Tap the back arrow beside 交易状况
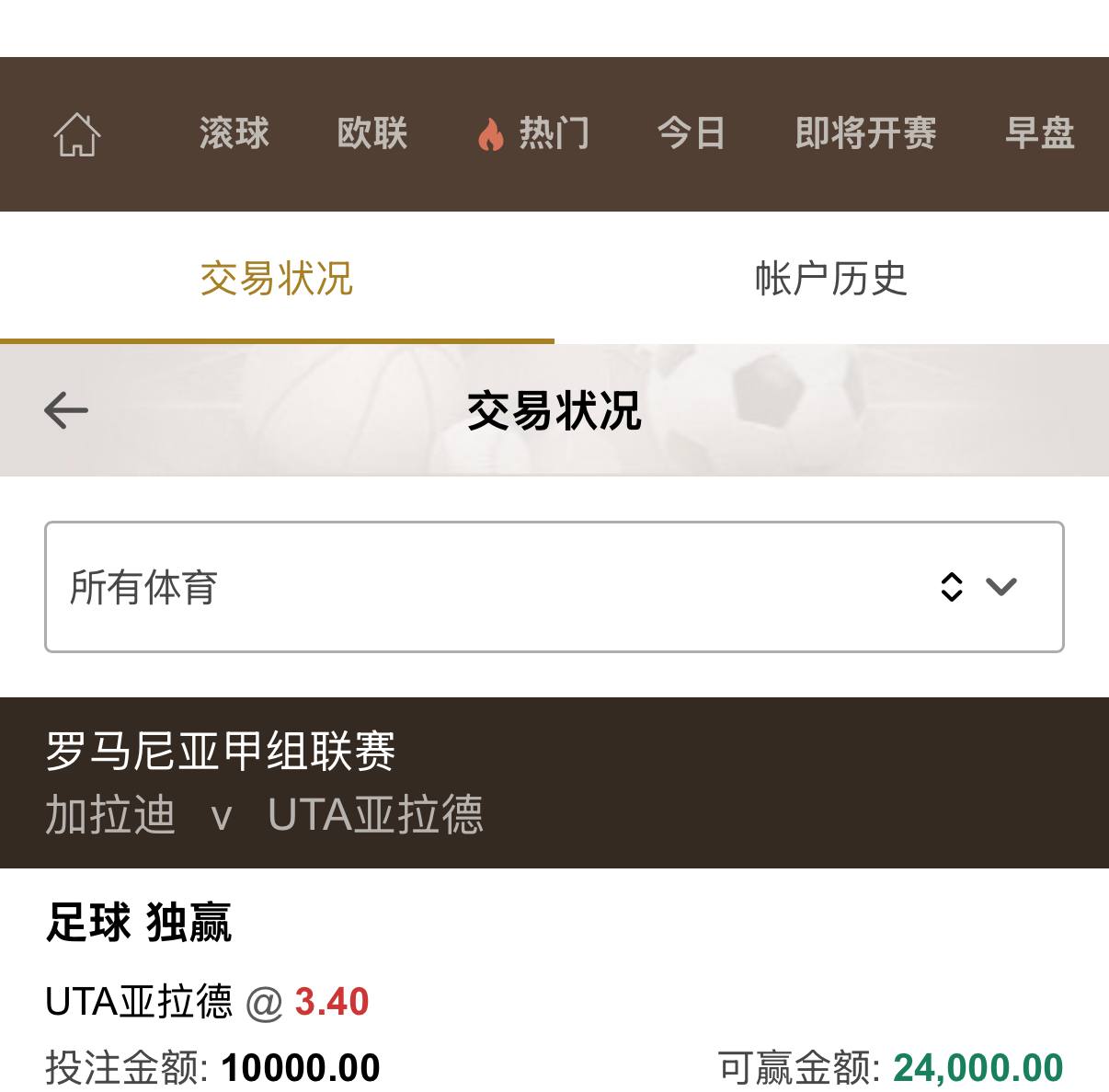This screenshot has width=1109, height=1092. click(x=66, y=410)
